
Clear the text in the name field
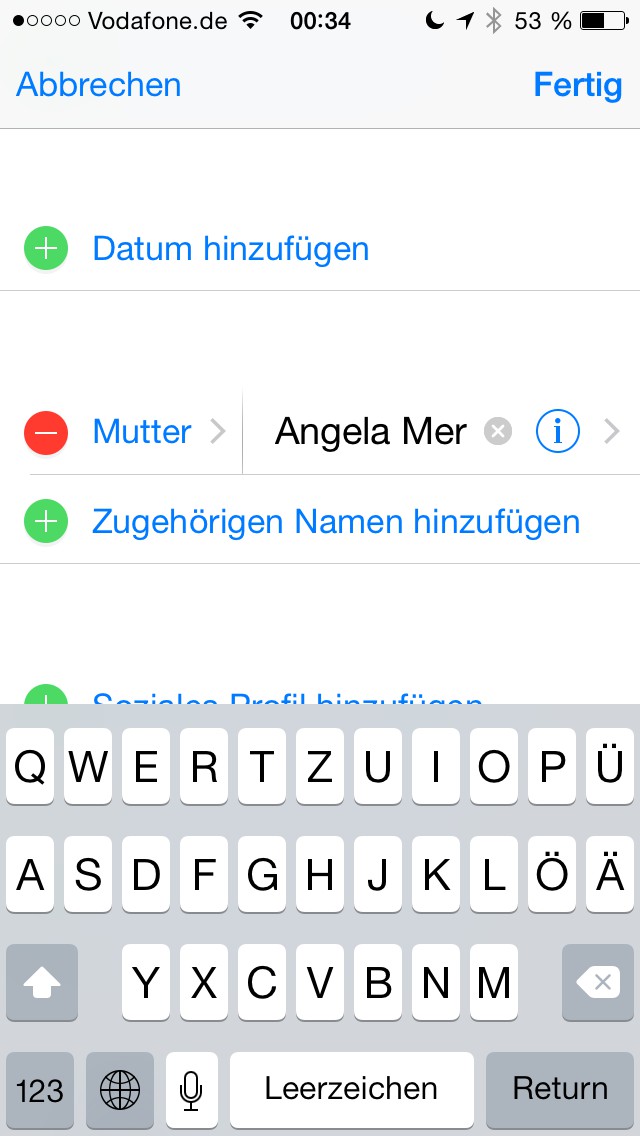click(498, 432)
